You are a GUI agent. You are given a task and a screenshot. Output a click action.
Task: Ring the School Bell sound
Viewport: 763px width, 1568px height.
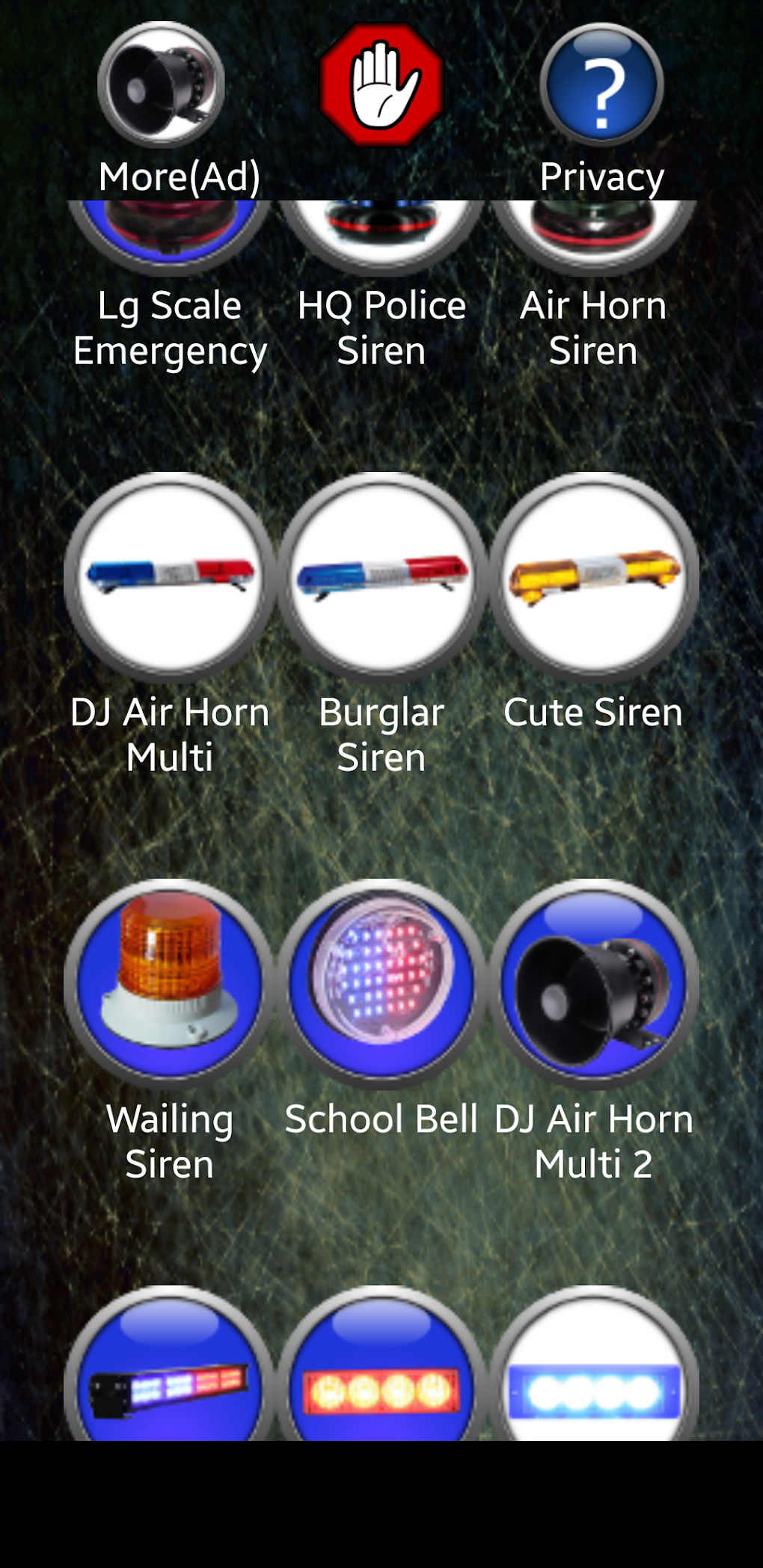pyautogui.click(x=381, y=983)
